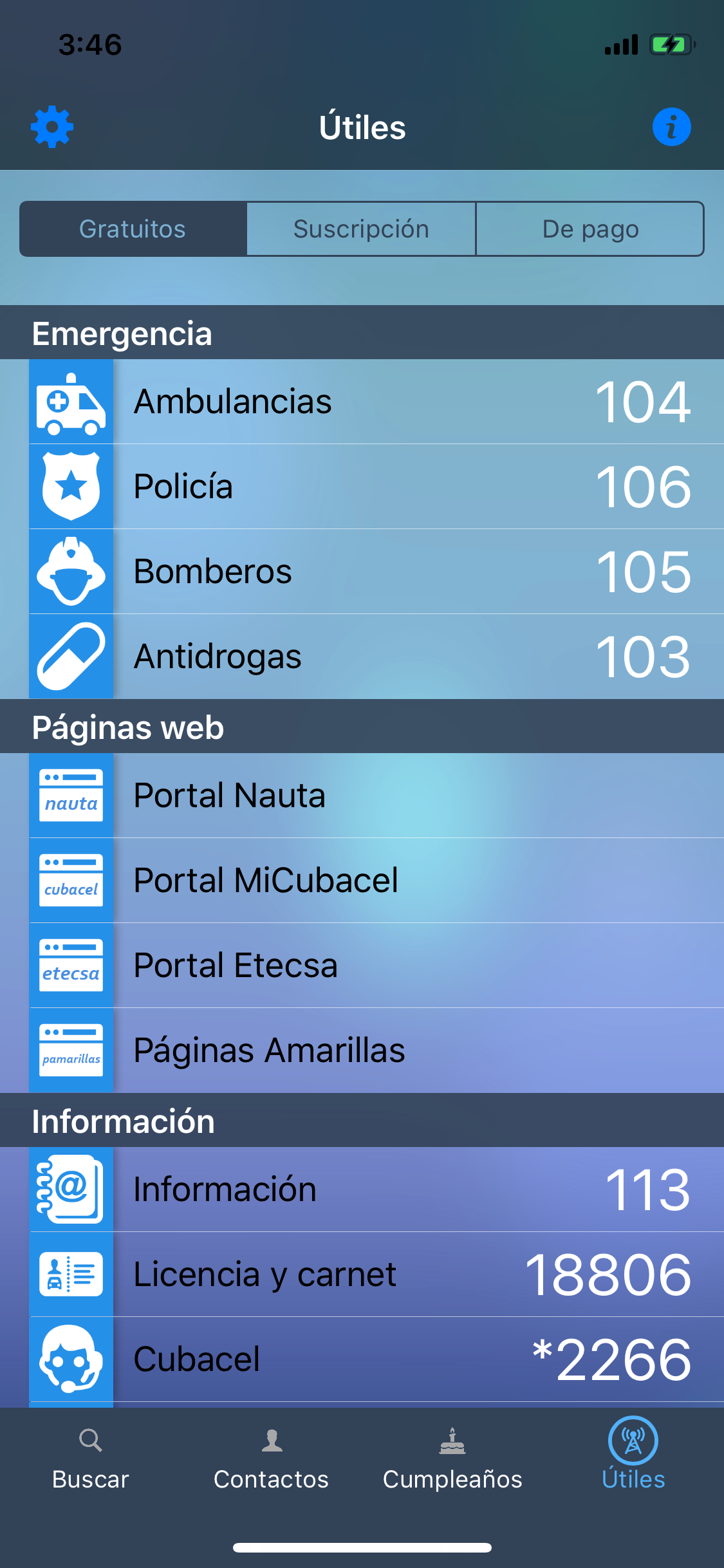Select the Ambulancias ambulance icon
Image resolution: width=724 pixels, height=1568 pixels.
point(71,401)
